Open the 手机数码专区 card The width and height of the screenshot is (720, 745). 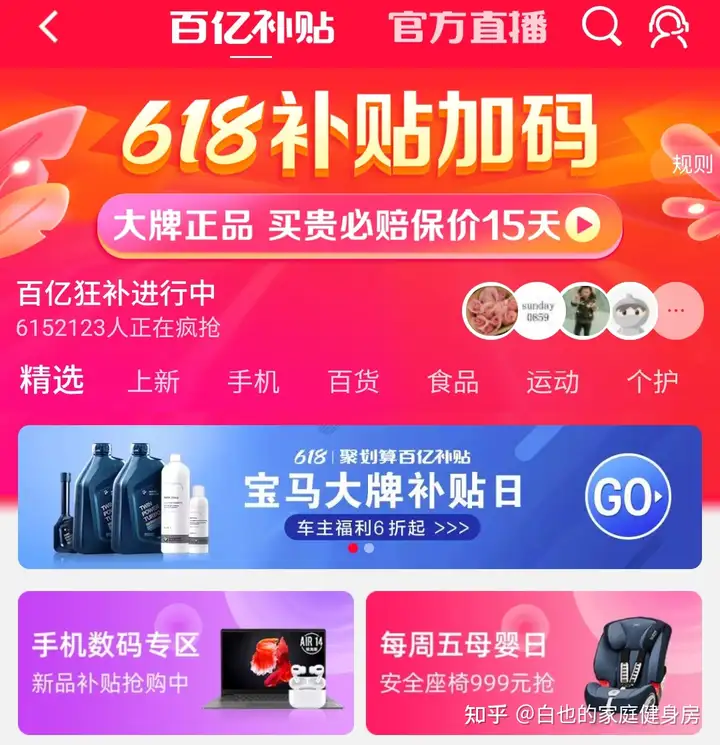pyautogui.click(x=186, y=662)
